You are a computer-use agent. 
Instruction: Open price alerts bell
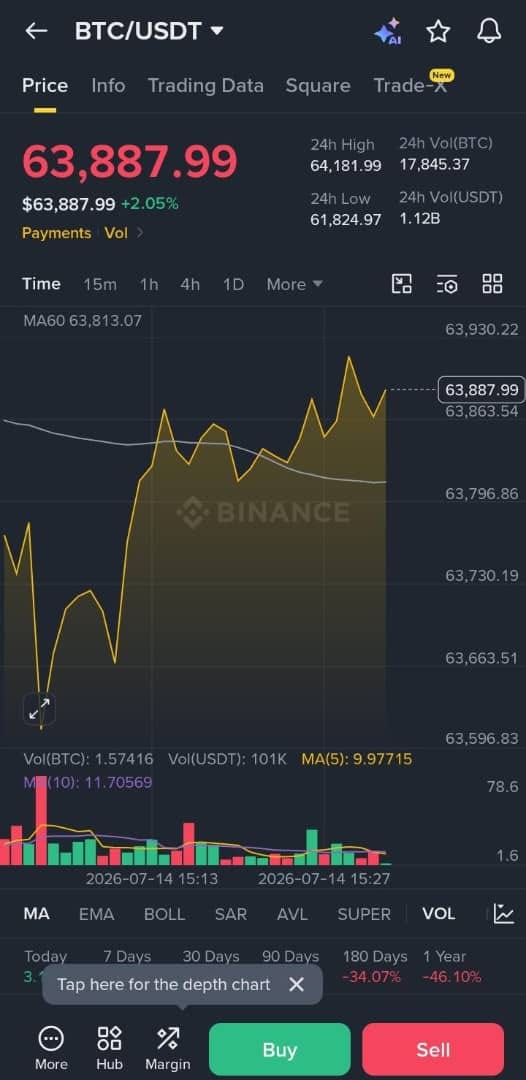pos(489,31)
